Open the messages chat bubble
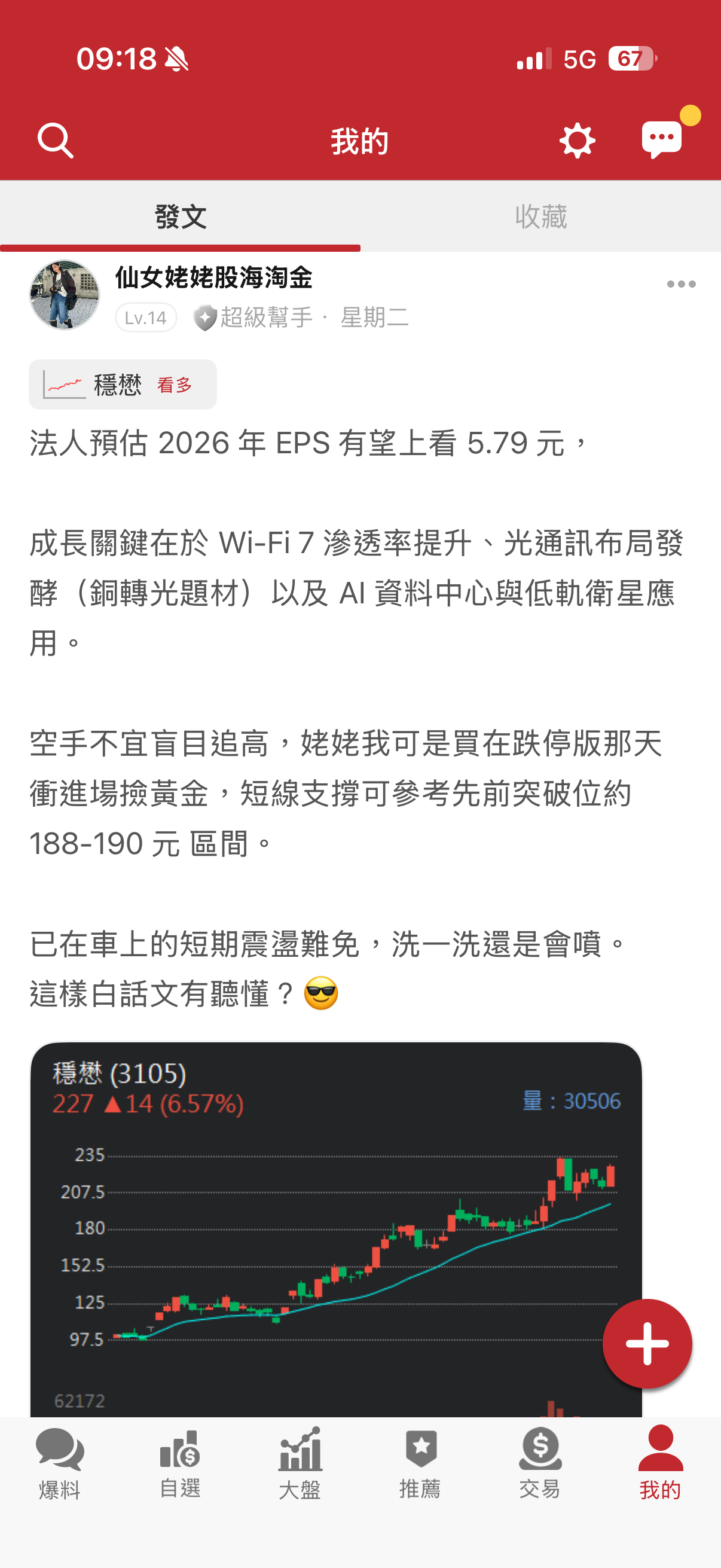This screenshot has width=721, height=1568. (662, 139)
